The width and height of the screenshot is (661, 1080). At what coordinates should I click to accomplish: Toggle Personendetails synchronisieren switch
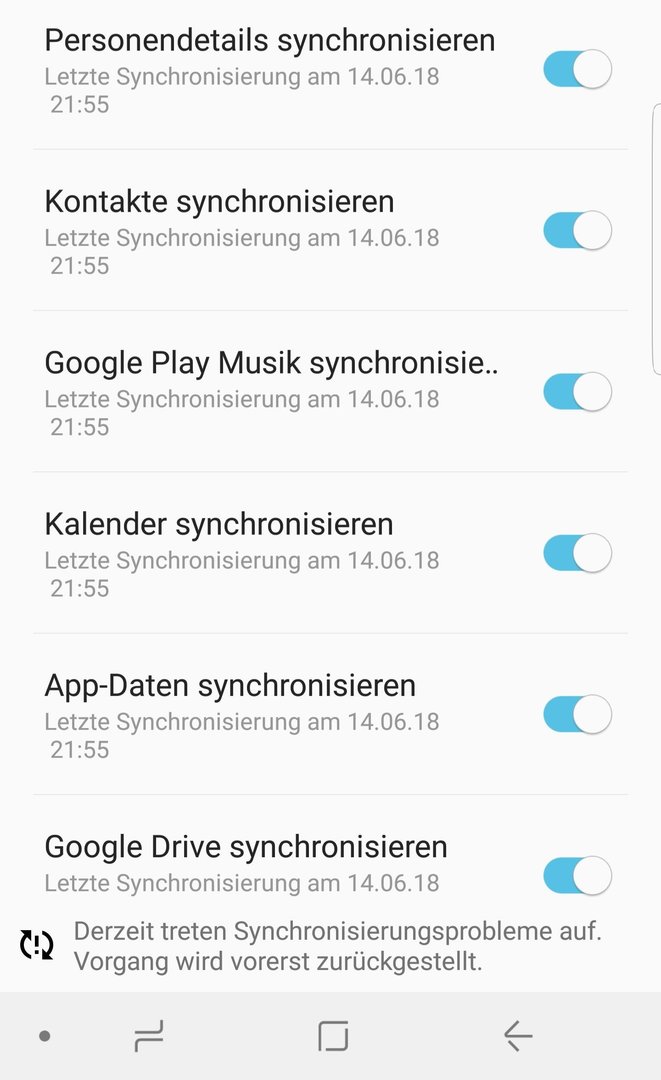[577, 69]
